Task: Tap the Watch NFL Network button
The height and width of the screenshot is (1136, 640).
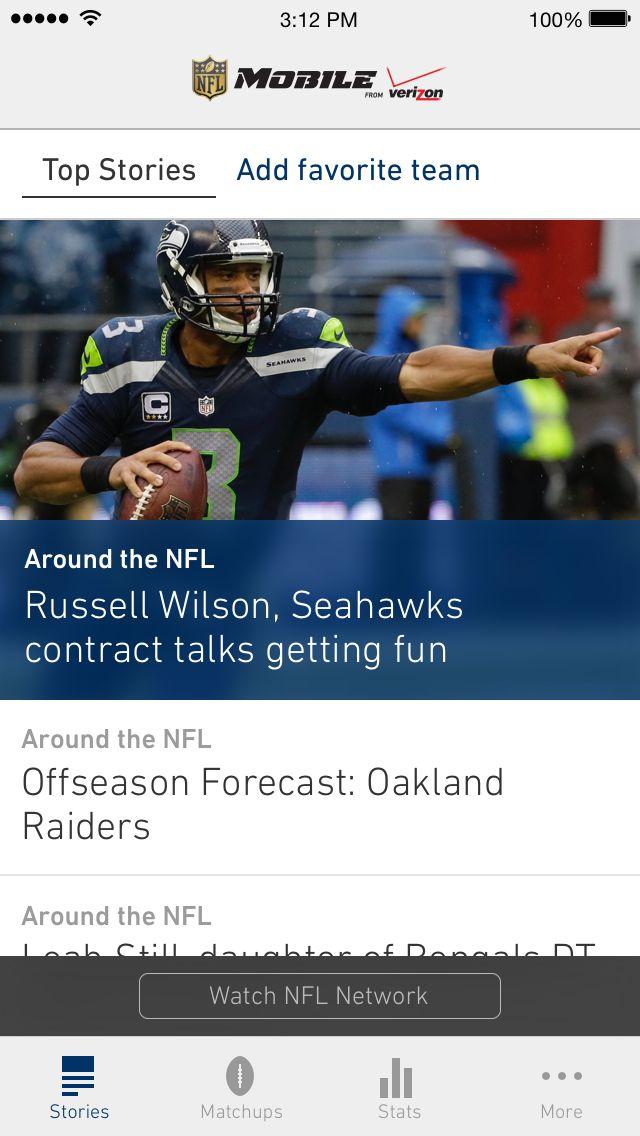Action: (319, 996)
